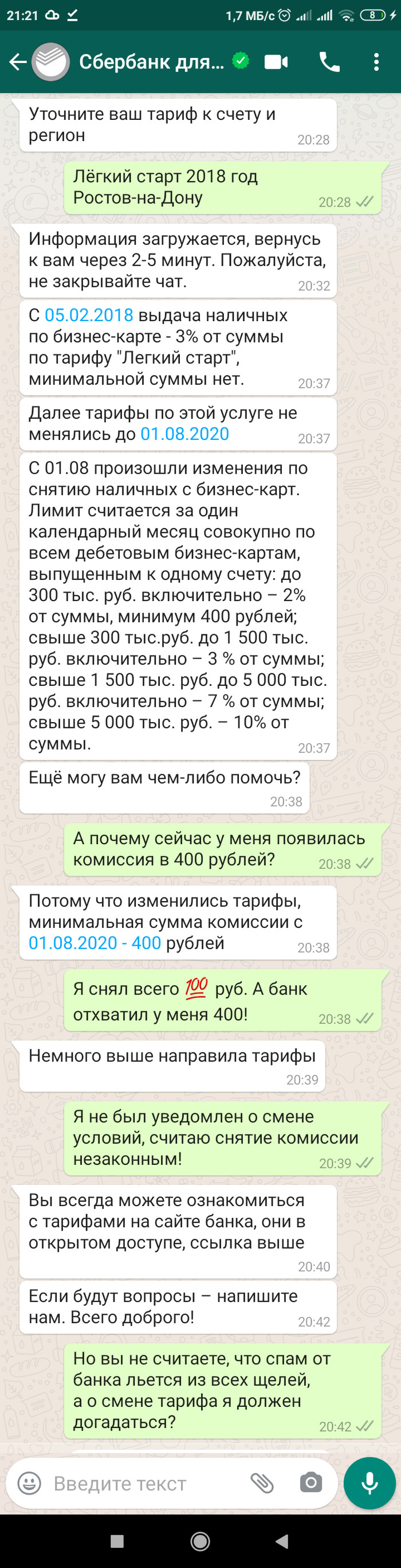Open the emoji picker

tap(29, 1483)
